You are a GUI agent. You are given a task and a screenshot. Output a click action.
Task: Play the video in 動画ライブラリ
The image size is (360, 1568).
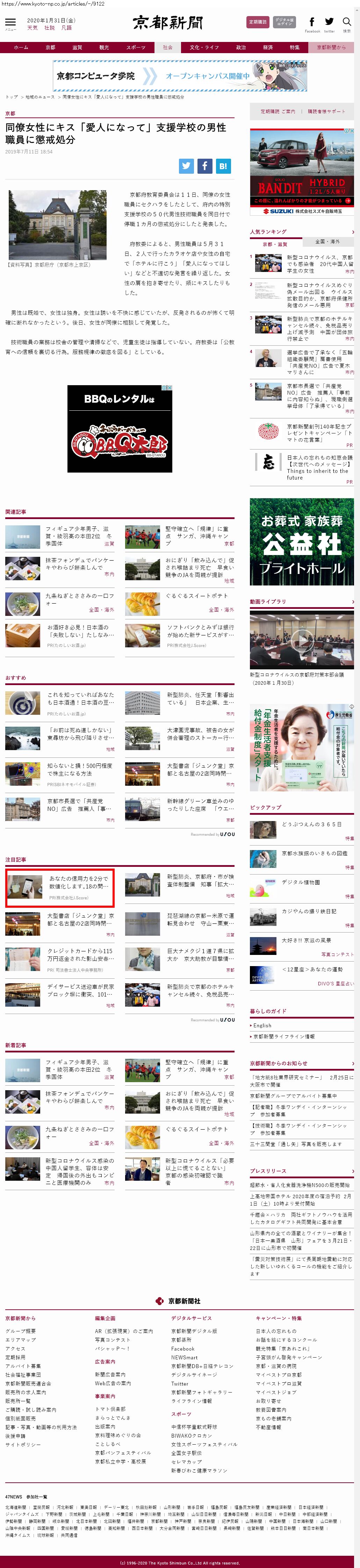pyautogui.click(x=302, y=640)
